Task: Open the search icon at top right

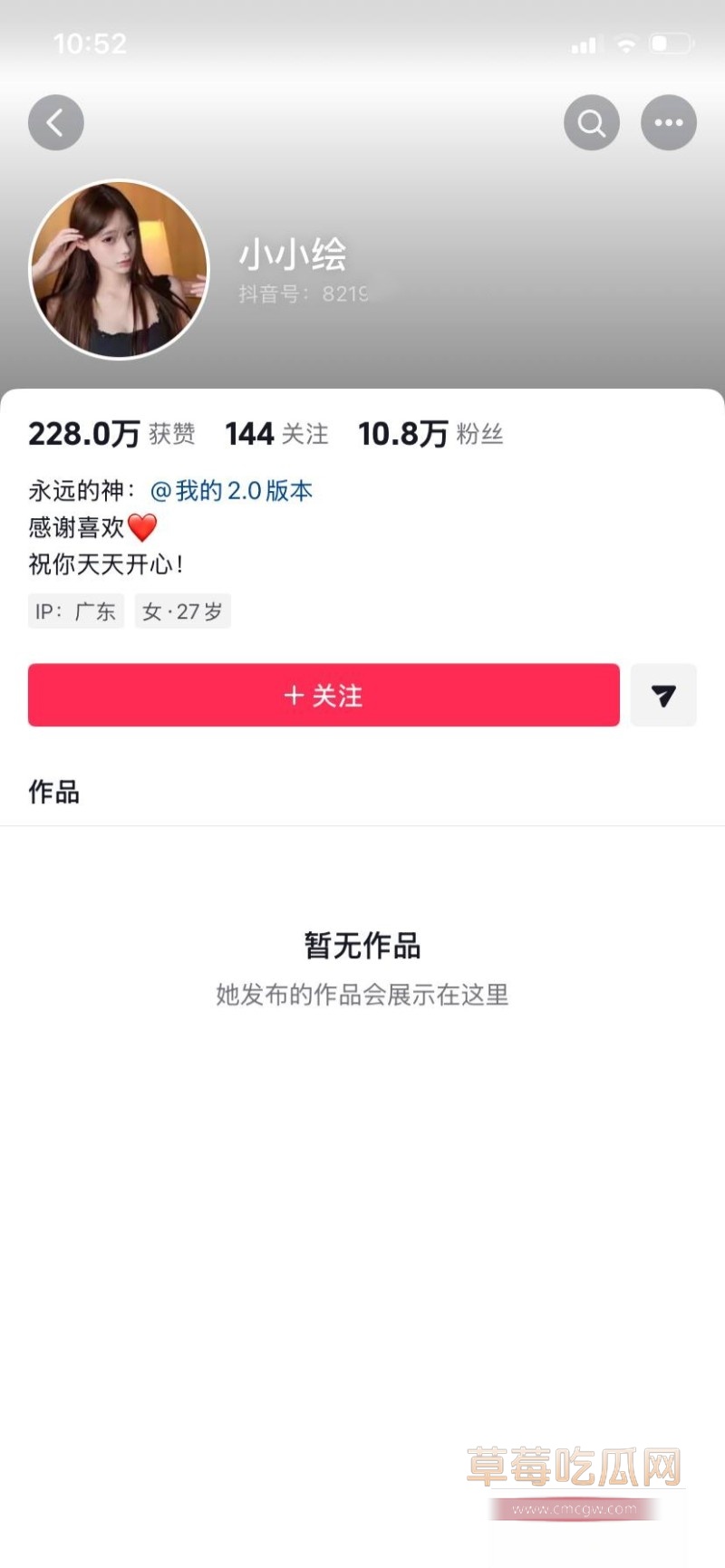Action: point(591,122)
